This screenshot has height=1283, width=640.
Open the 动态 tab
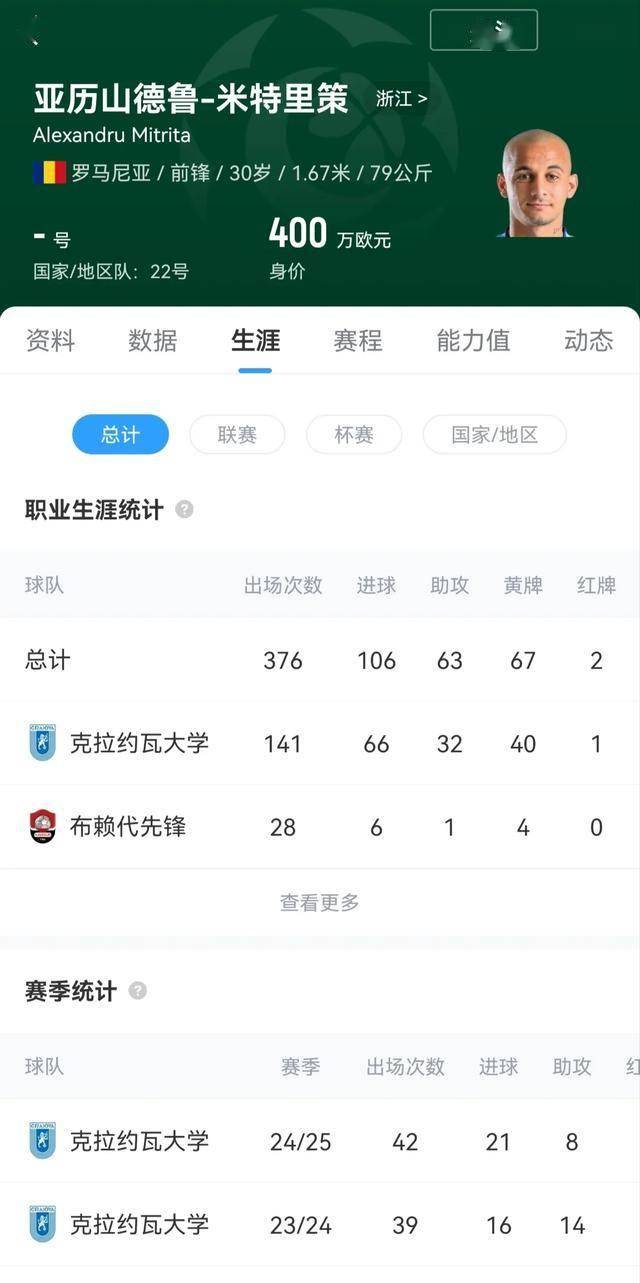[x=588, y=340]
